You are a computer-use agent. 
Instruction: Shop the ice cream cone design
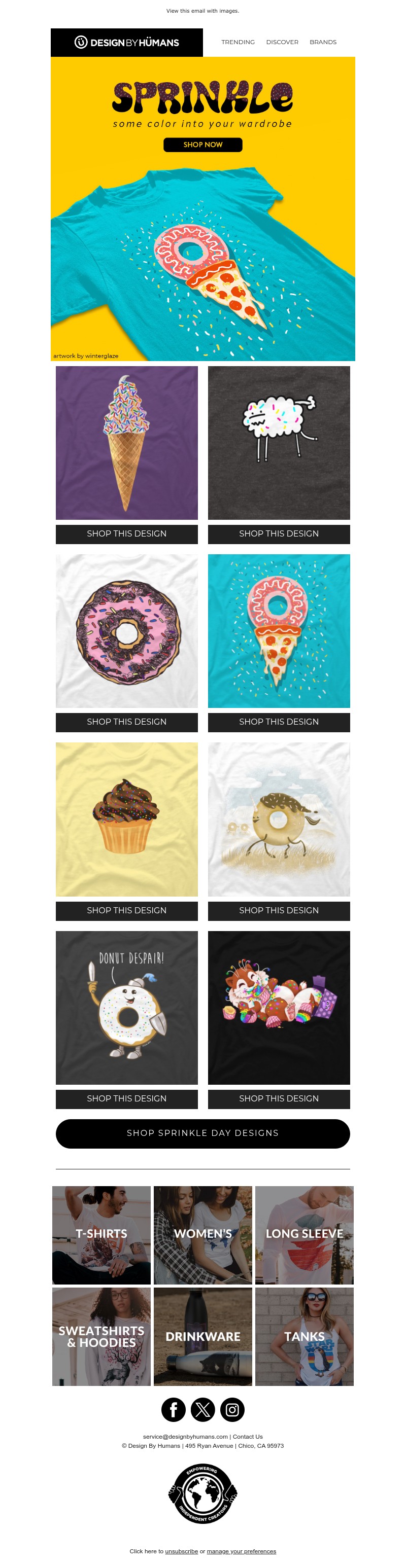click(126, 534)
